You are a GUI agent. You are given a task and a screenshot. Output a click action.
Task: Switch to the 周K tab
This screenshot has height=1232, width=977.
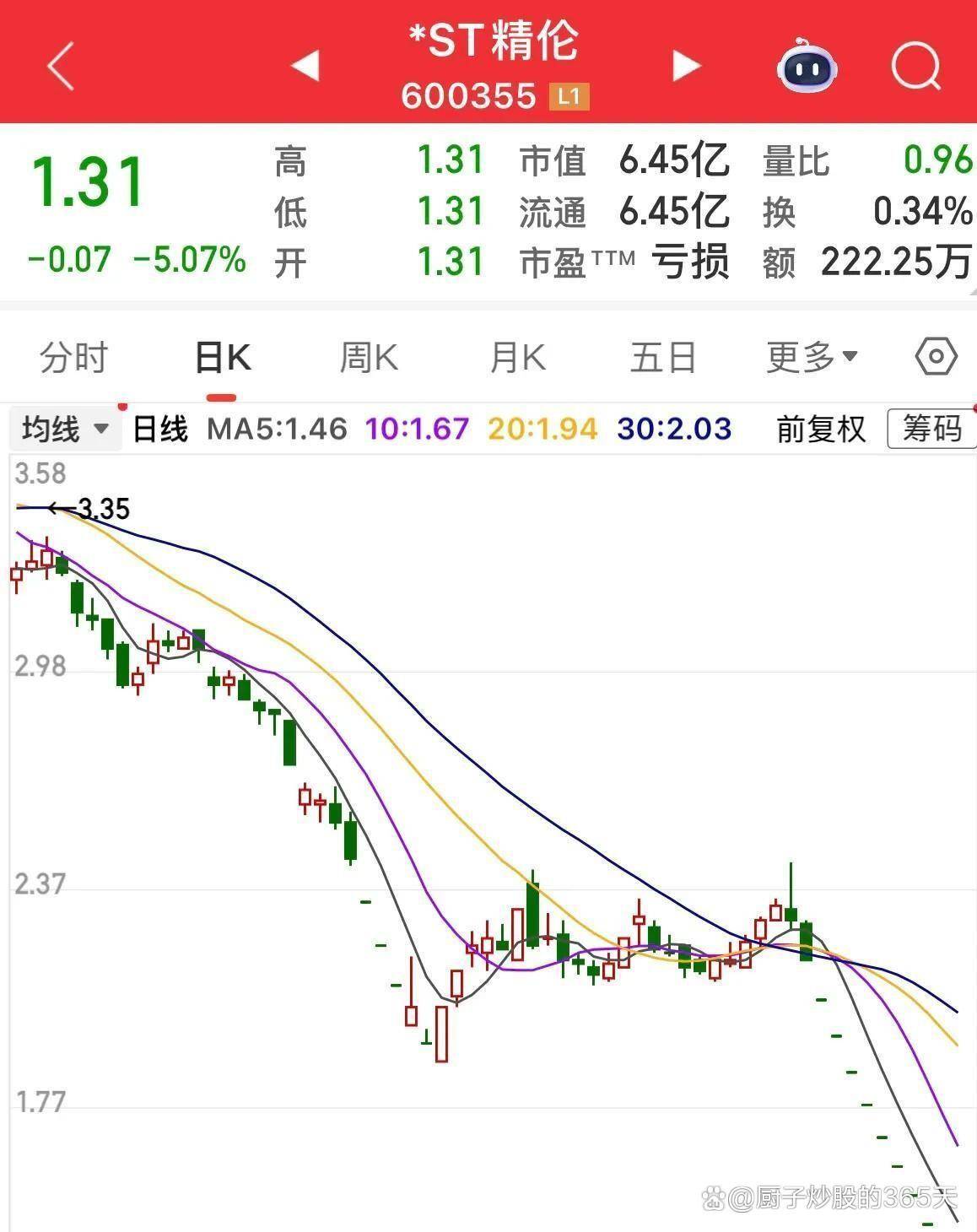(369, 358)
